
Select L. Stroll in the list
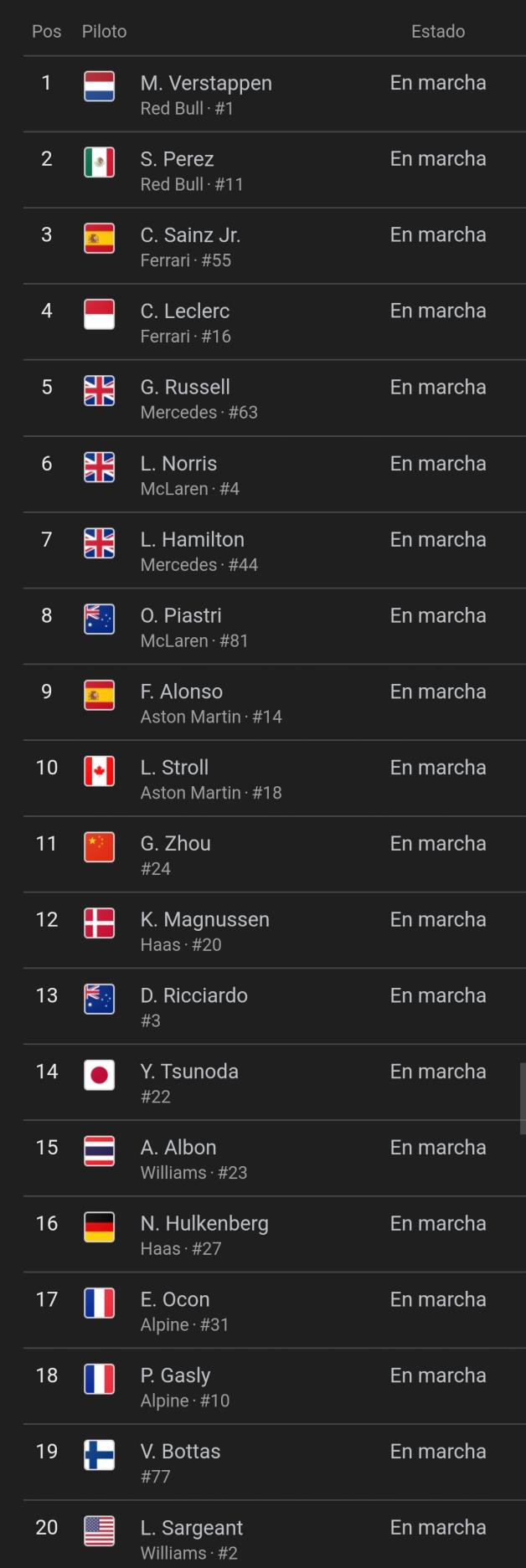click(x=174, y=769)
